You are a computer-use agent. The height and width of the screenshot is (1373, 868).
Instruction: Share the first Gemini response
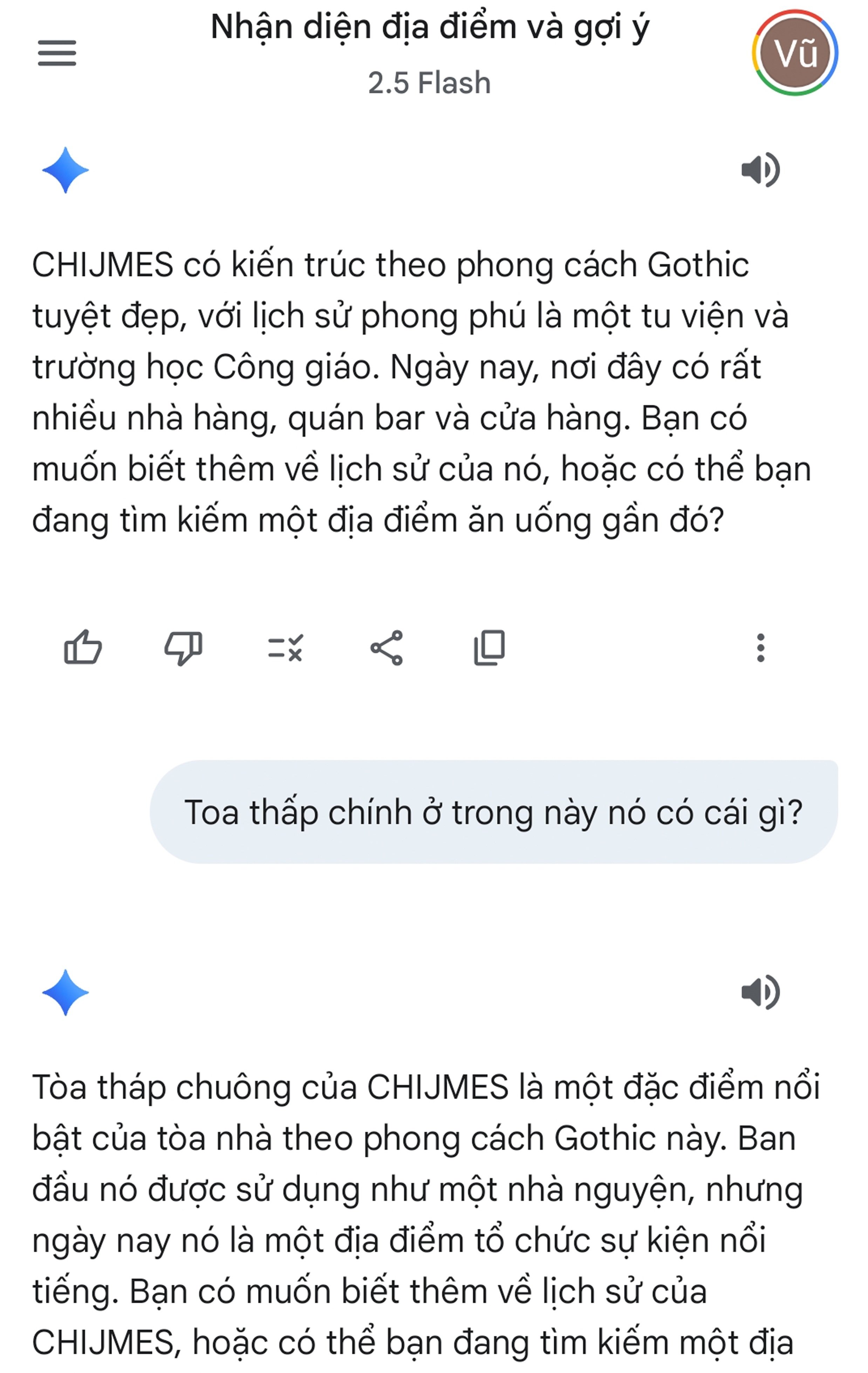pyautogui.click(x=387, y=648)
